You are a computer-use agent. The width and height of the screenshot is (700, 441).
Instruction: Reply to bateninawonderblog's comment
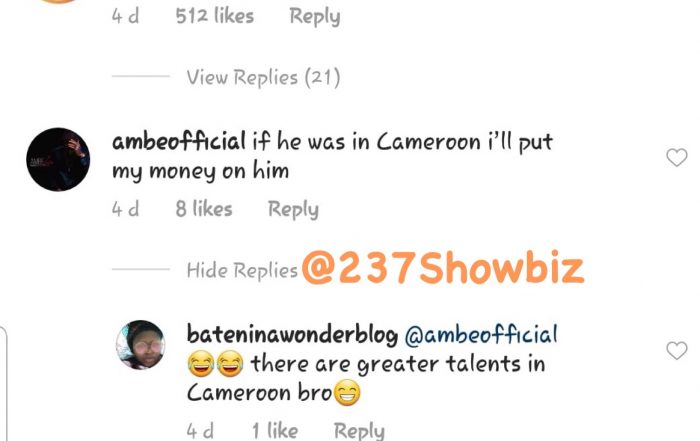359,430
